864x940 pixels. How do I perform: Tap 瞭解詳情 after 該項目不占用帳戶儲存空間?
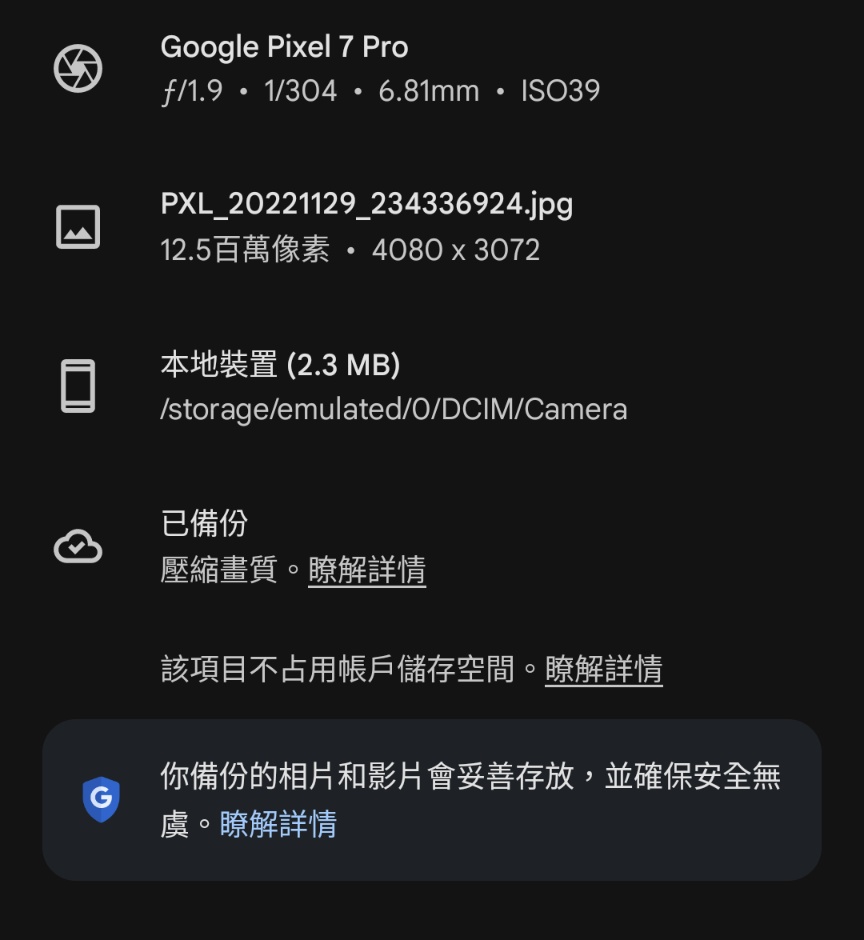point(603,669)
